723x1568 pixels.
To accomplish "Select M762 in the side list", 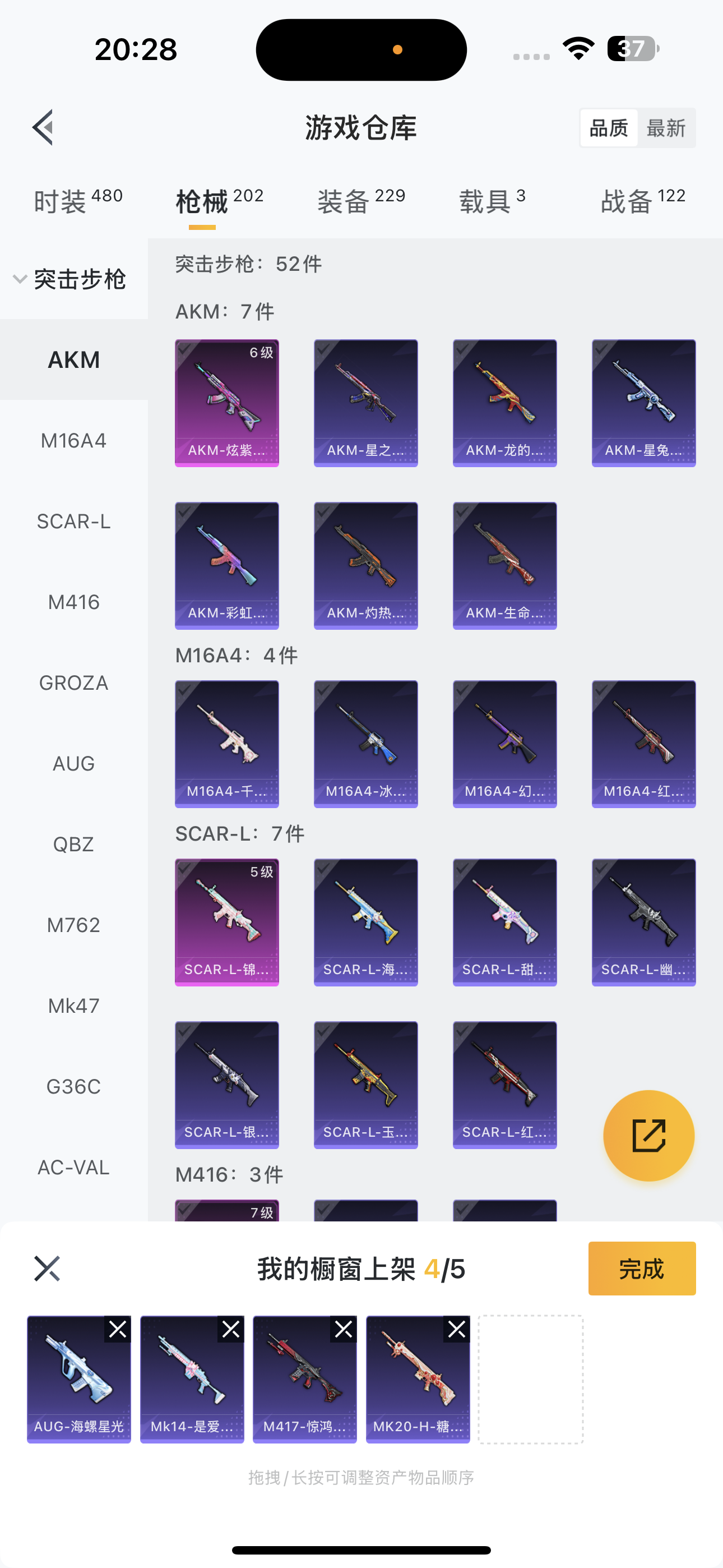I will pyautogui.click(x=73, y=925).
